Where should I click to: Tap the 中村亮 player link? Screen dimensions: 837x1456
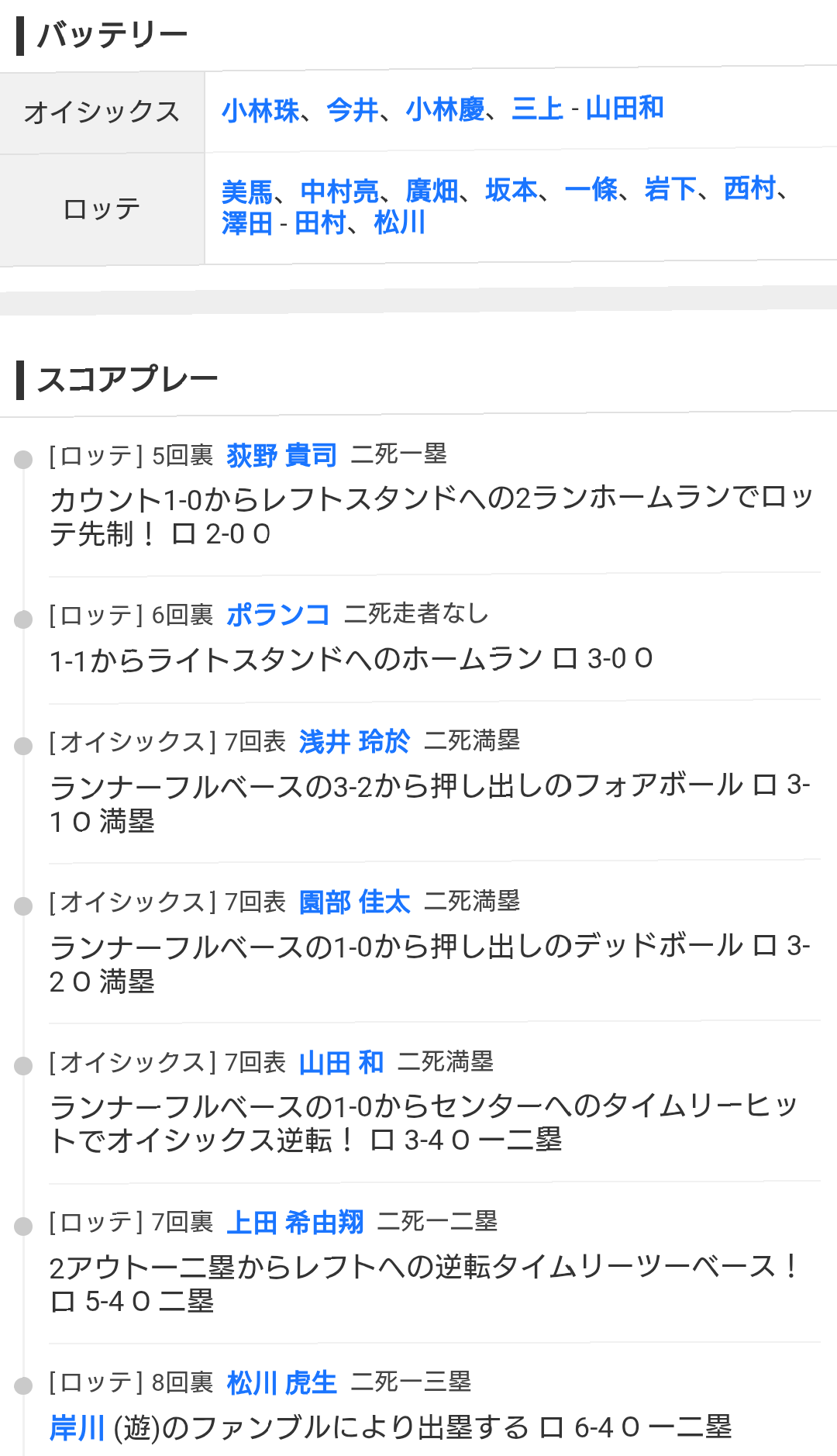339,190
